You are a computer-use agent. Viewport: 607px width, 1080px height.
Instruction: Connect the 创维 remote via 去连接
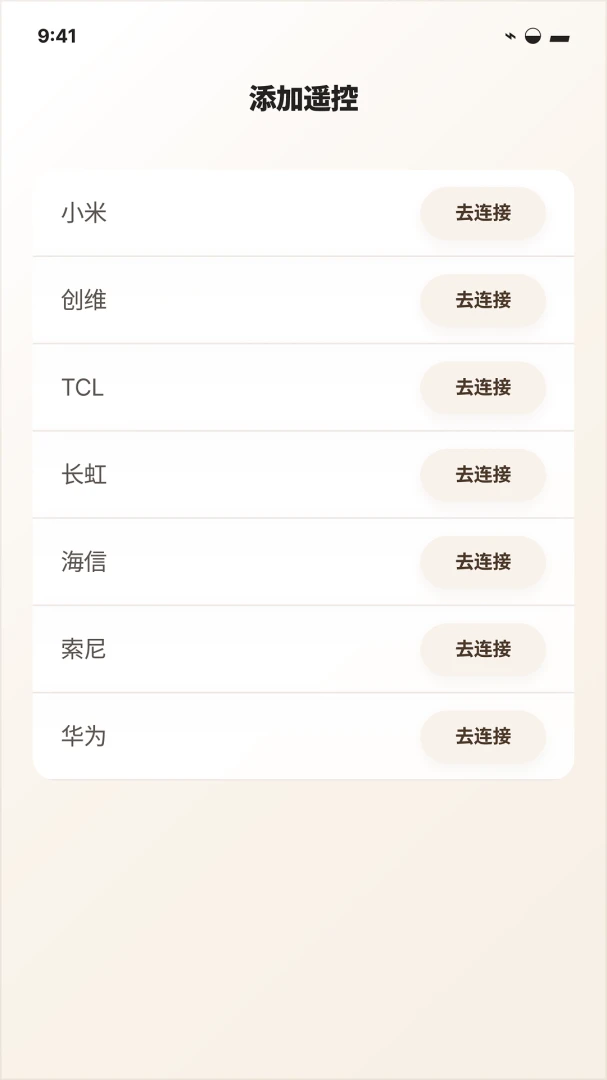pos(483,300)
